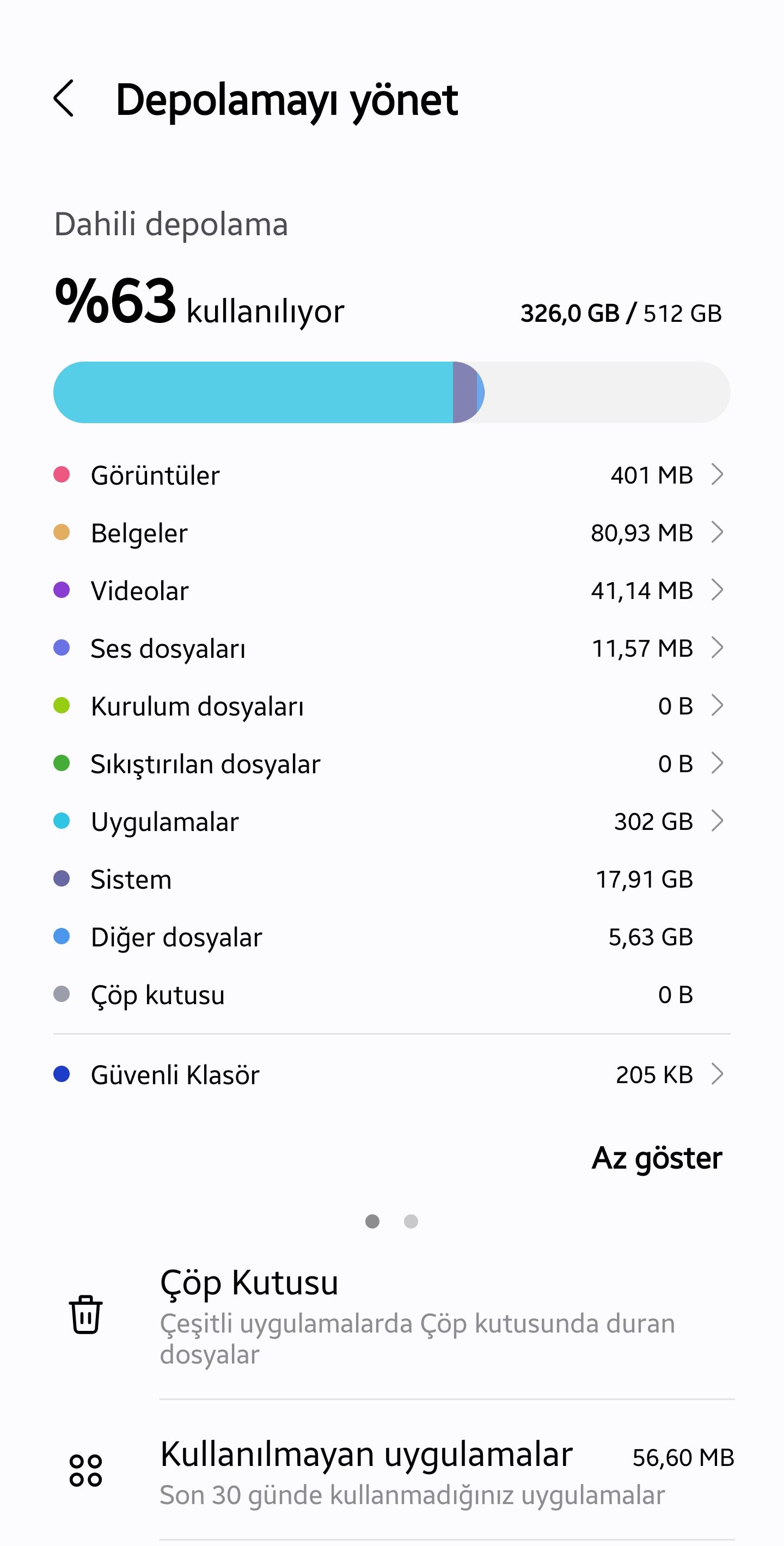
Task: Expand the Belgeler row chevron
Action: 717,533
